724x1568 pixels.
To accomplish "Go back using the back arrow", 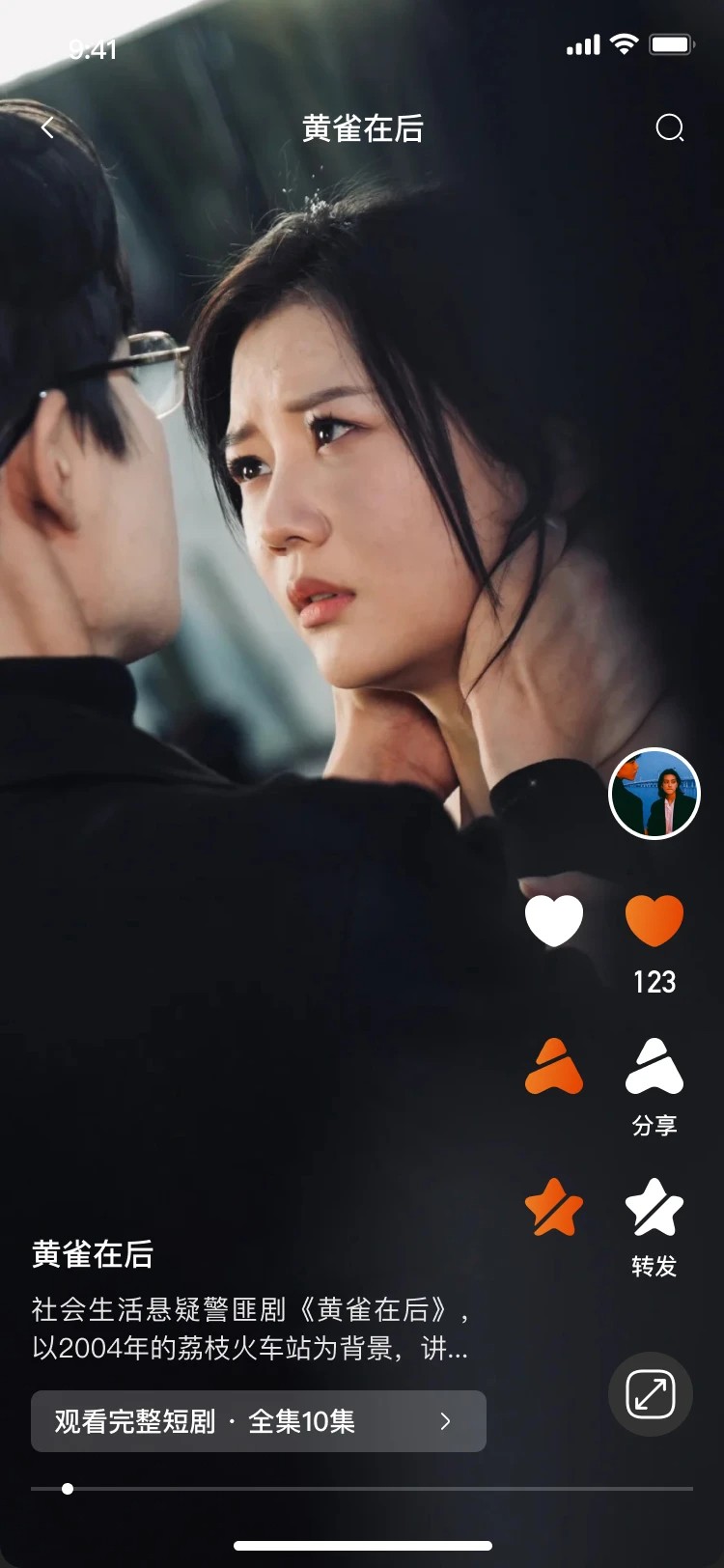I will 46,126.
